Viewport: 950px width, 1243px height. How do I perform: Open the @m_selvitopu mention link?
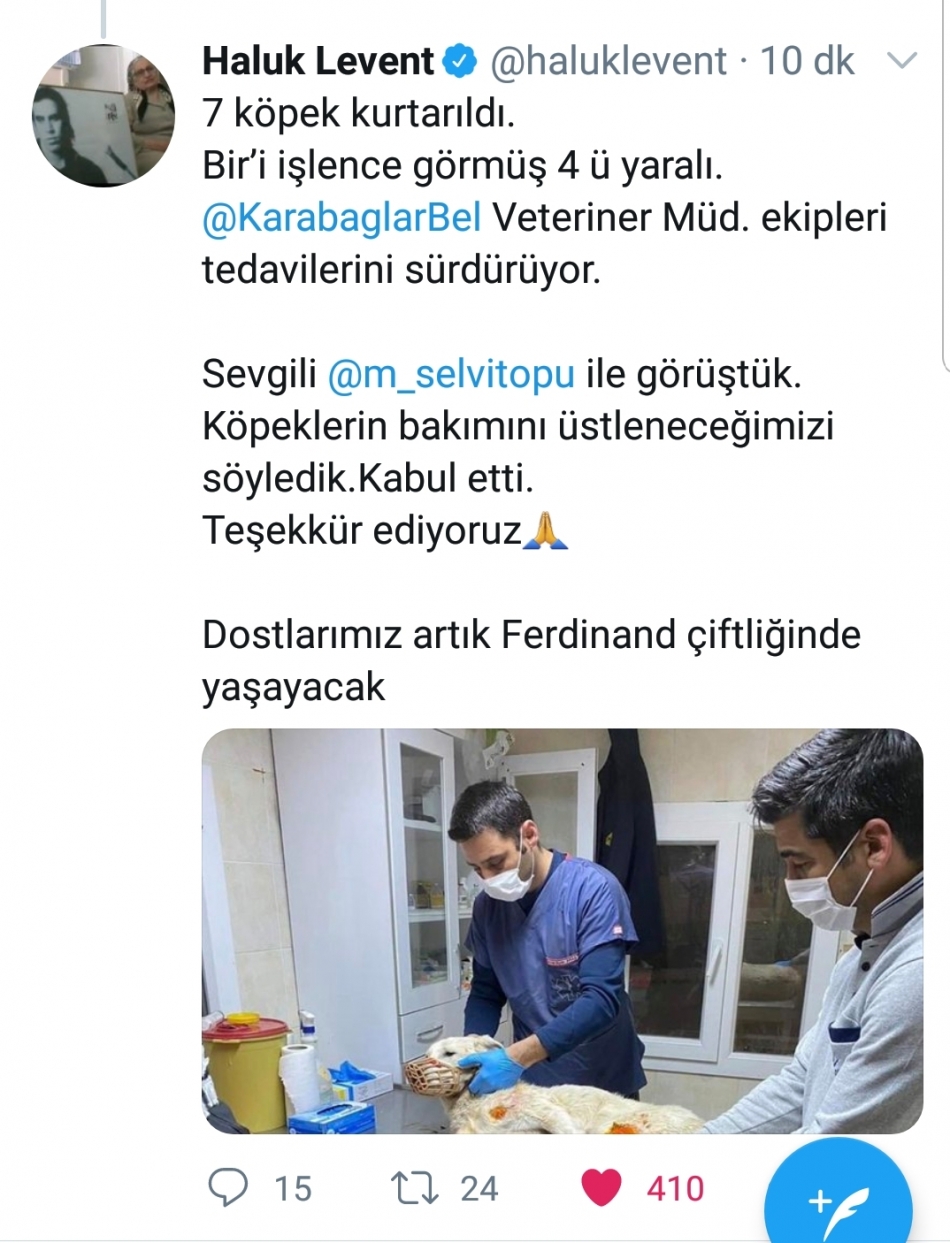[x=450, y=375]
